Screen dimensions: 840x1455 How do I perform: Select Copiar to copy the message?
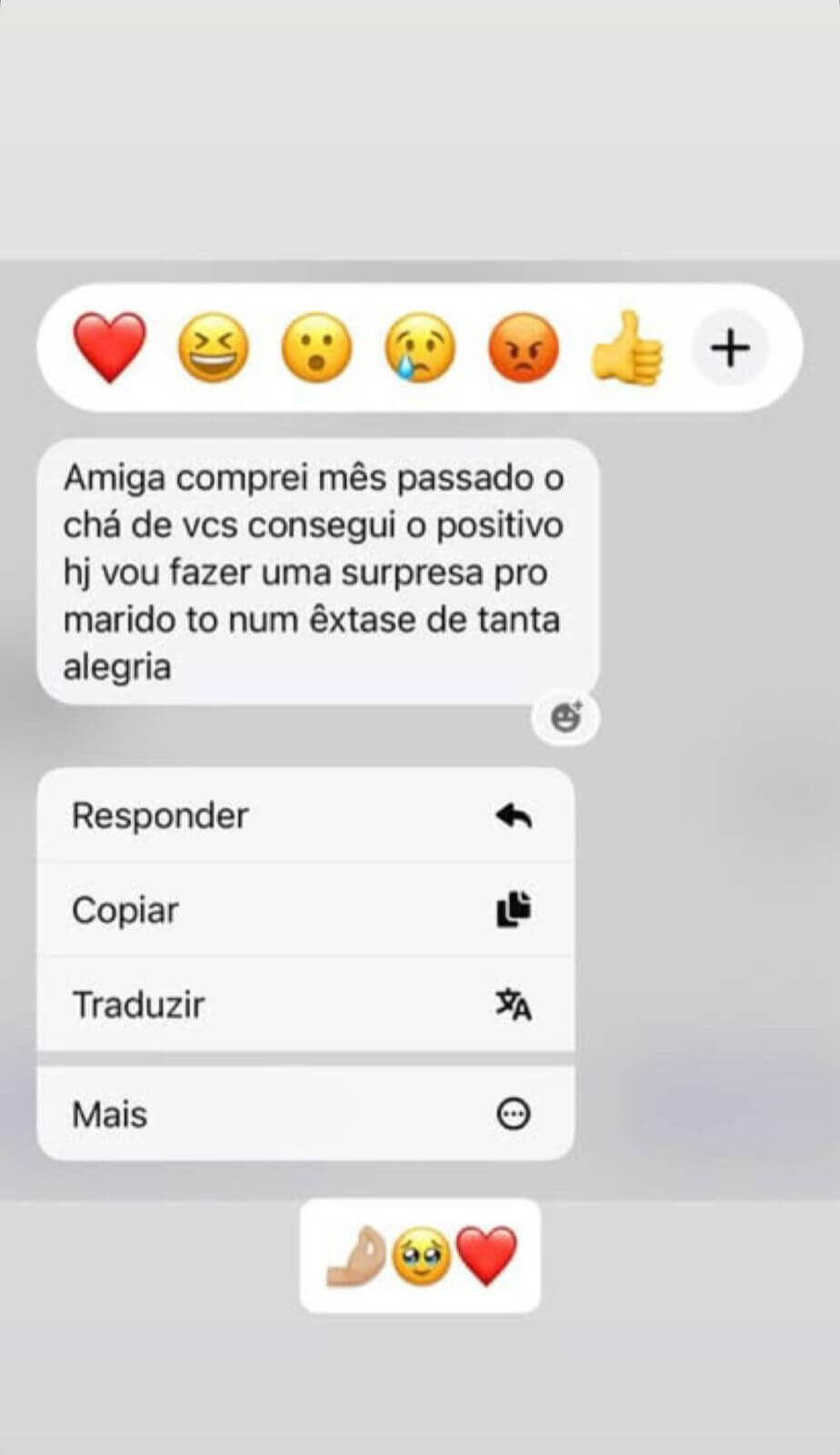pyautogui.click(x=305, y=910)
